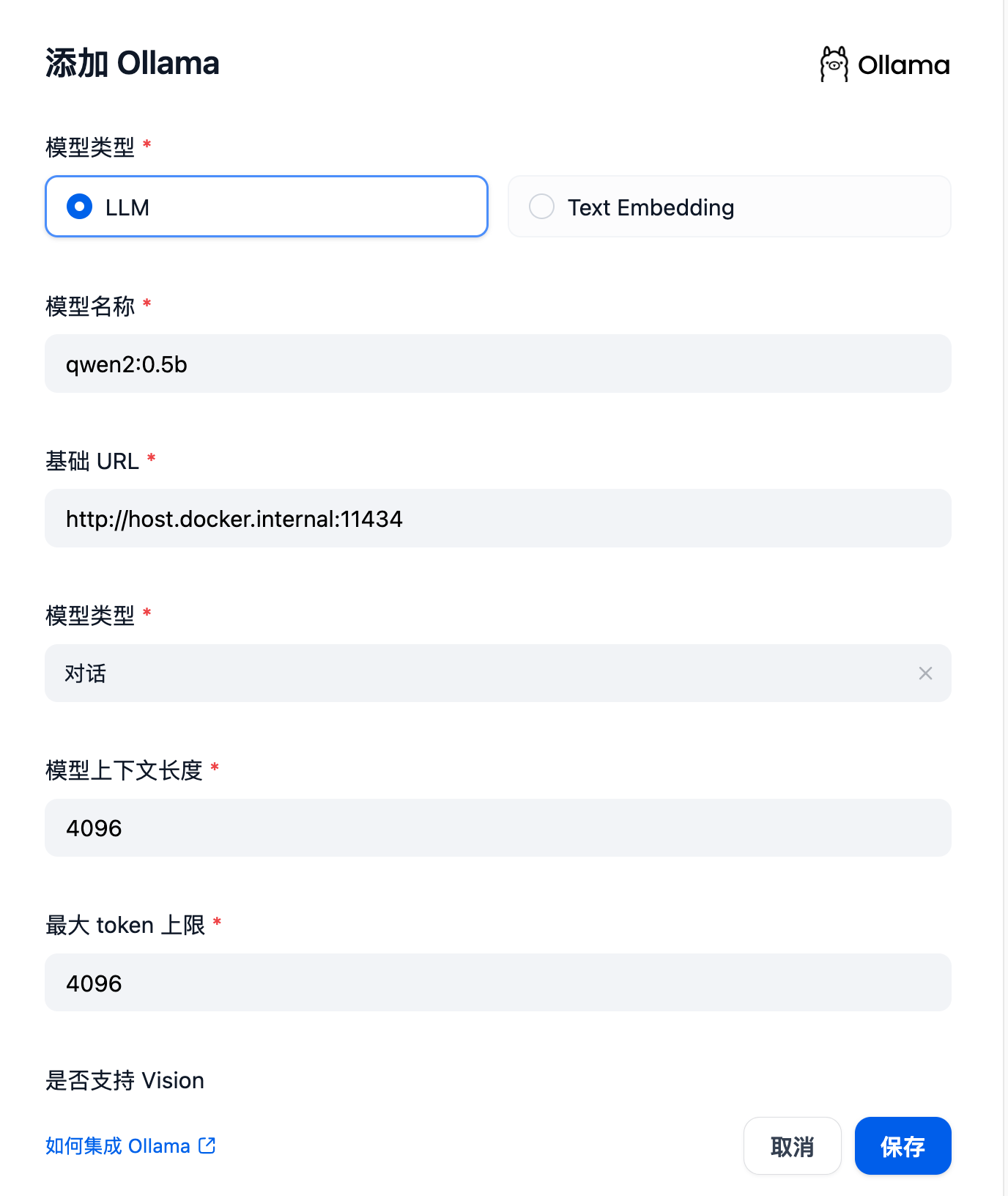1008x1196 pixels.
Task: Click the LLM option card
Action: point(266,207)
